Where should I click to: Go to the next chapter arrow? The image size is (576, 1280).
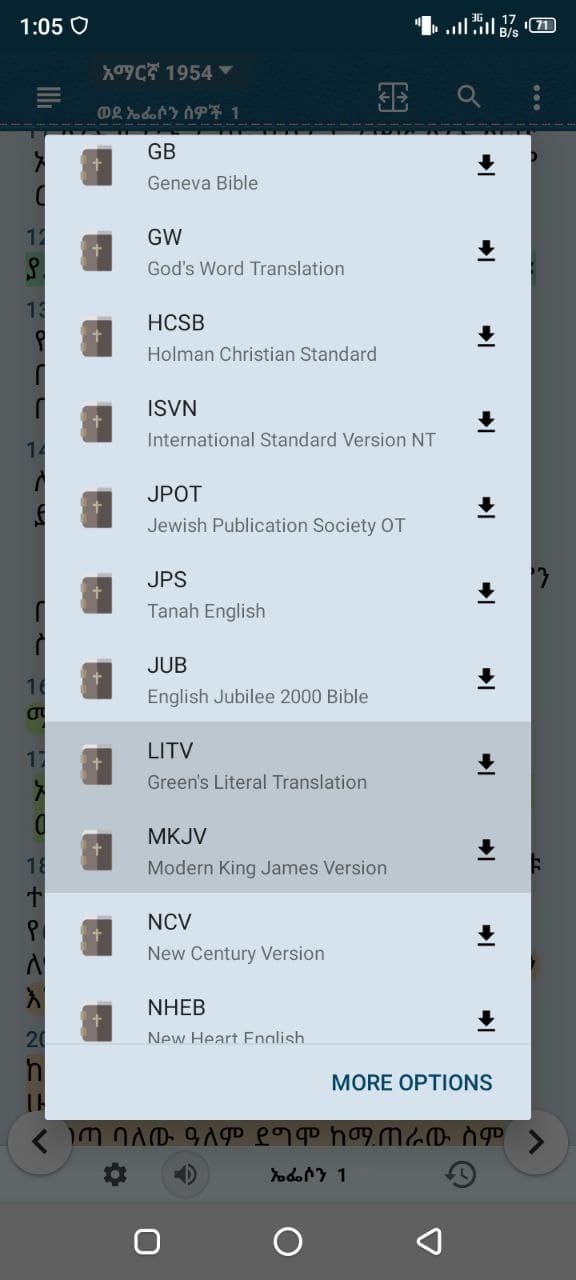pos(536,1142)
